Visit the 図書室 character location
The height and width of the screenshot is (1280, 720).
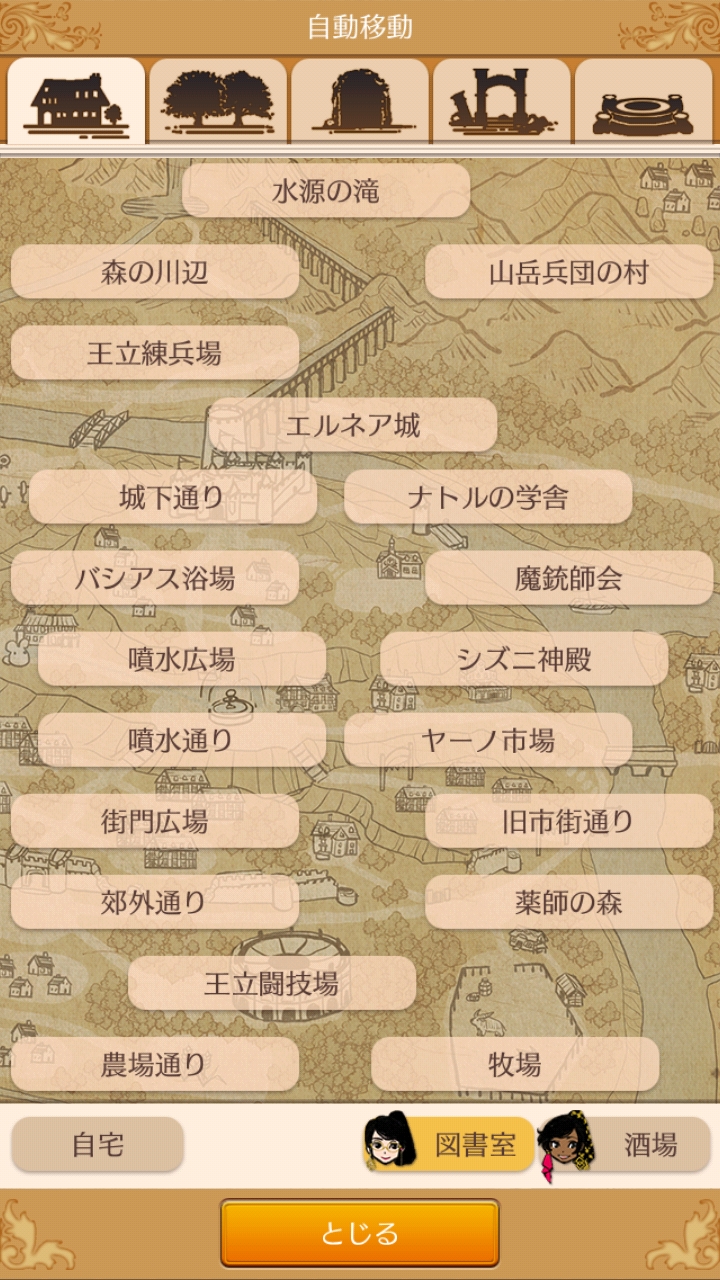click(x=452, y=1144)
